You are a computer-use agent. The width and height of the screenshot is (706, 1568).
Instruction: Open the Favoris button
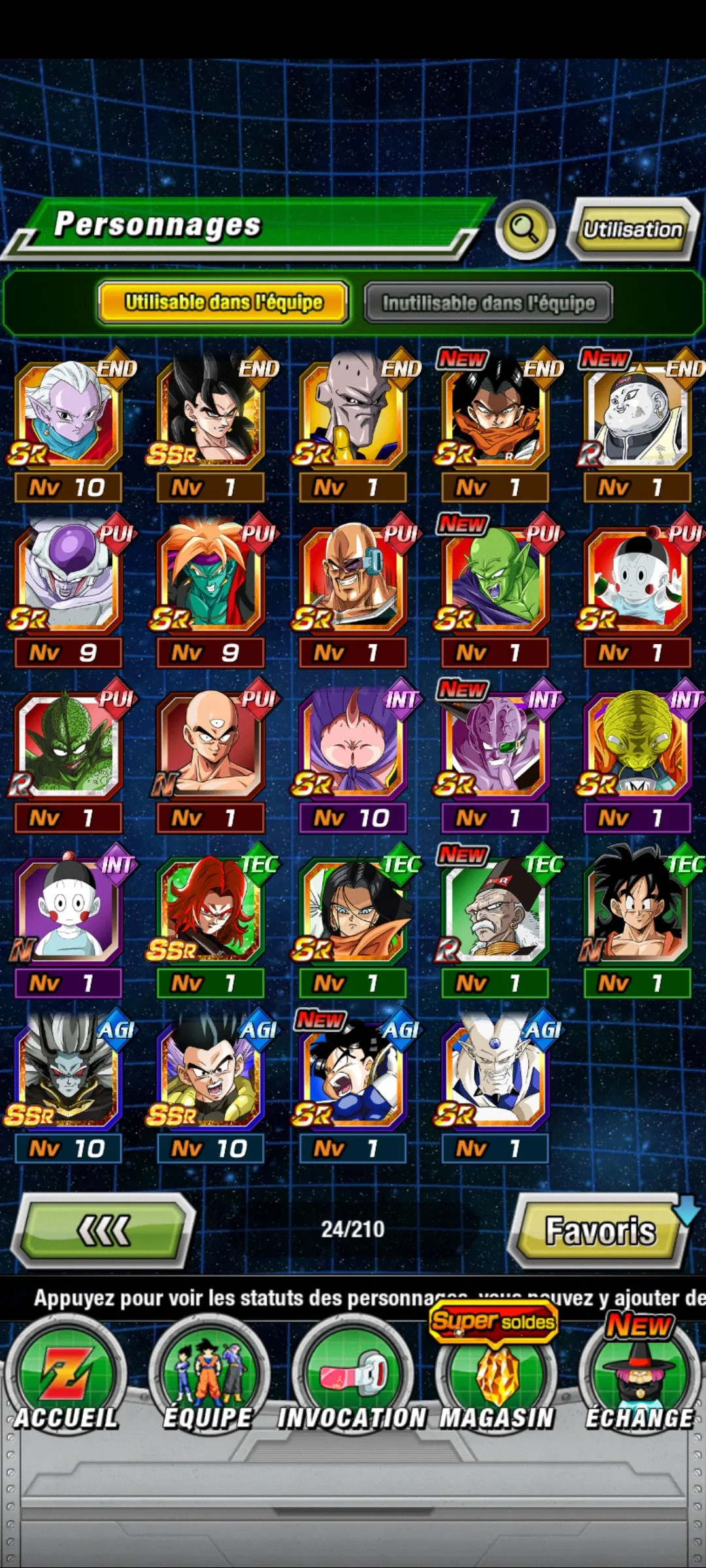pyautogui.click(x=599, y=1231)
